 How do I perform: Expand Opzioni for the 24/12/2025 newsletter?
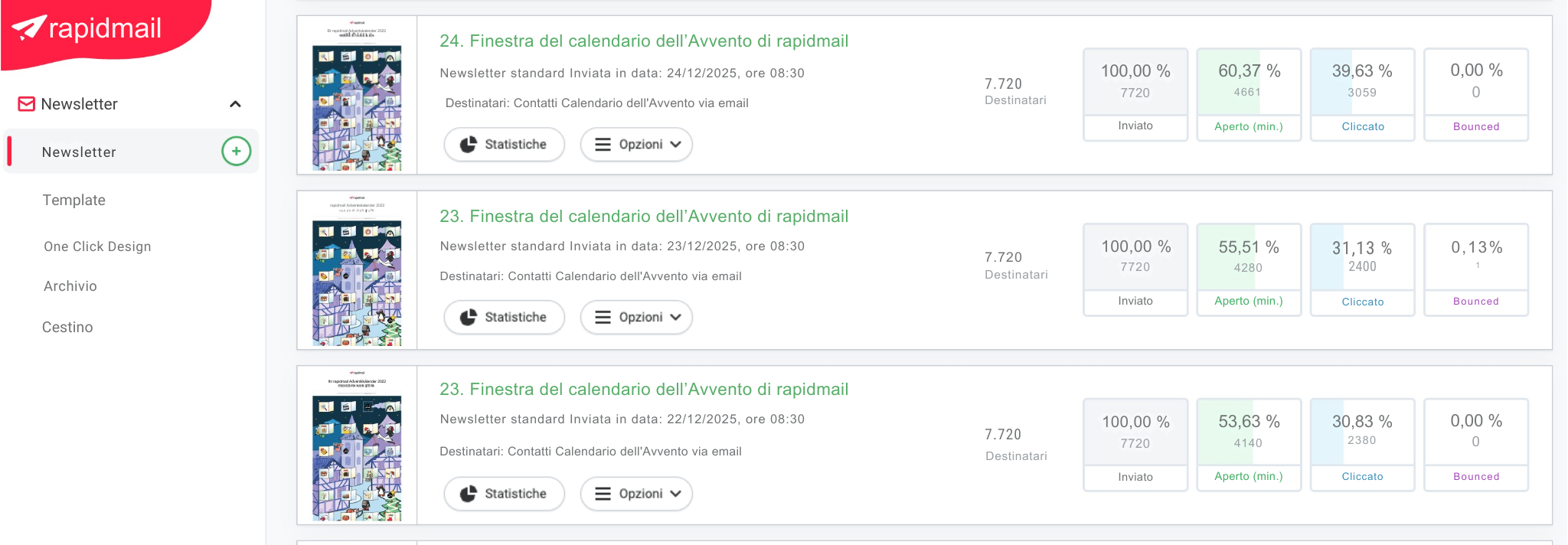[636, 145]
